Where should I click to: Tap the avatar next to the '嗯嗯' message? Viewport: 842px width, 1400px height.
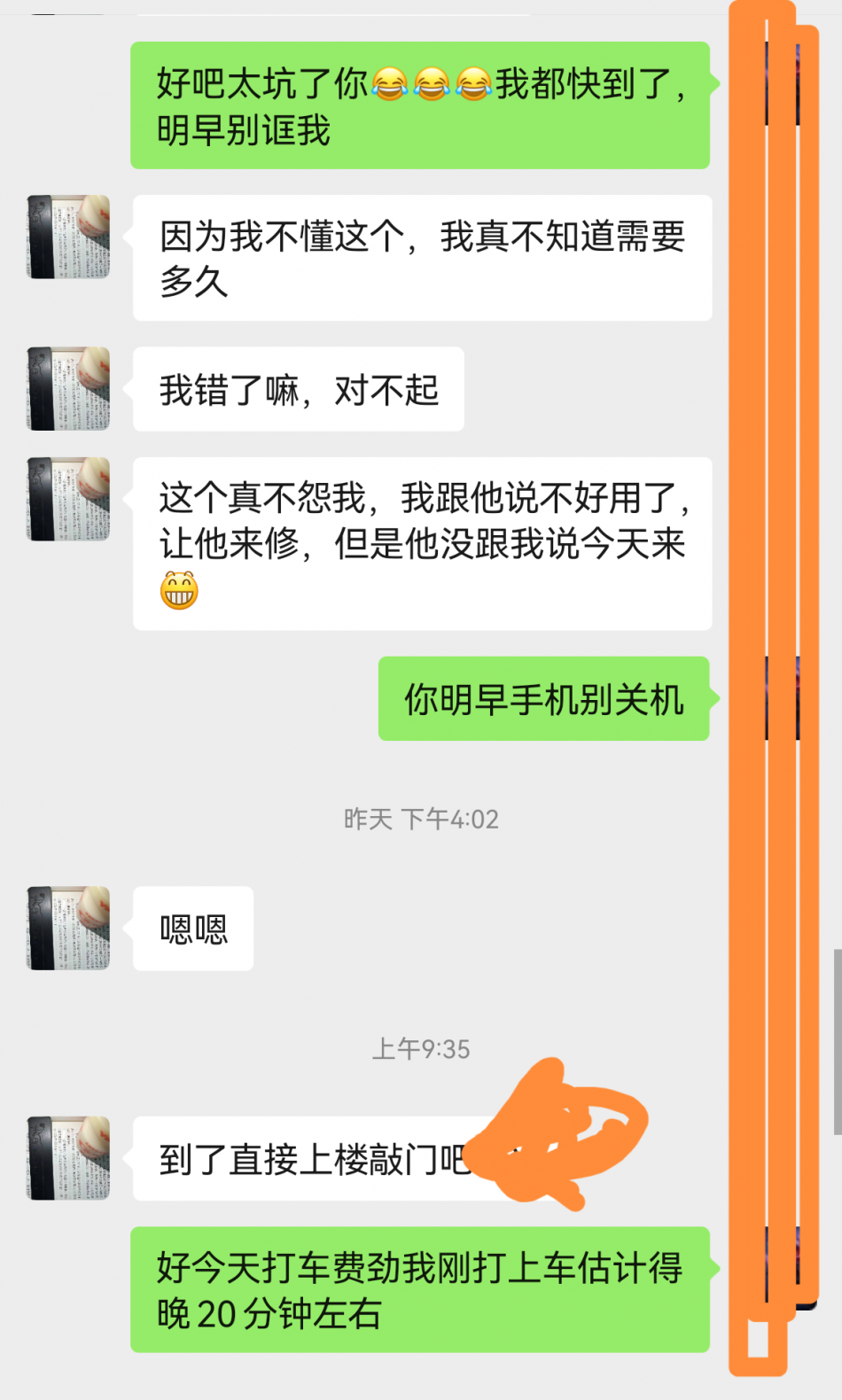(68, 928)
